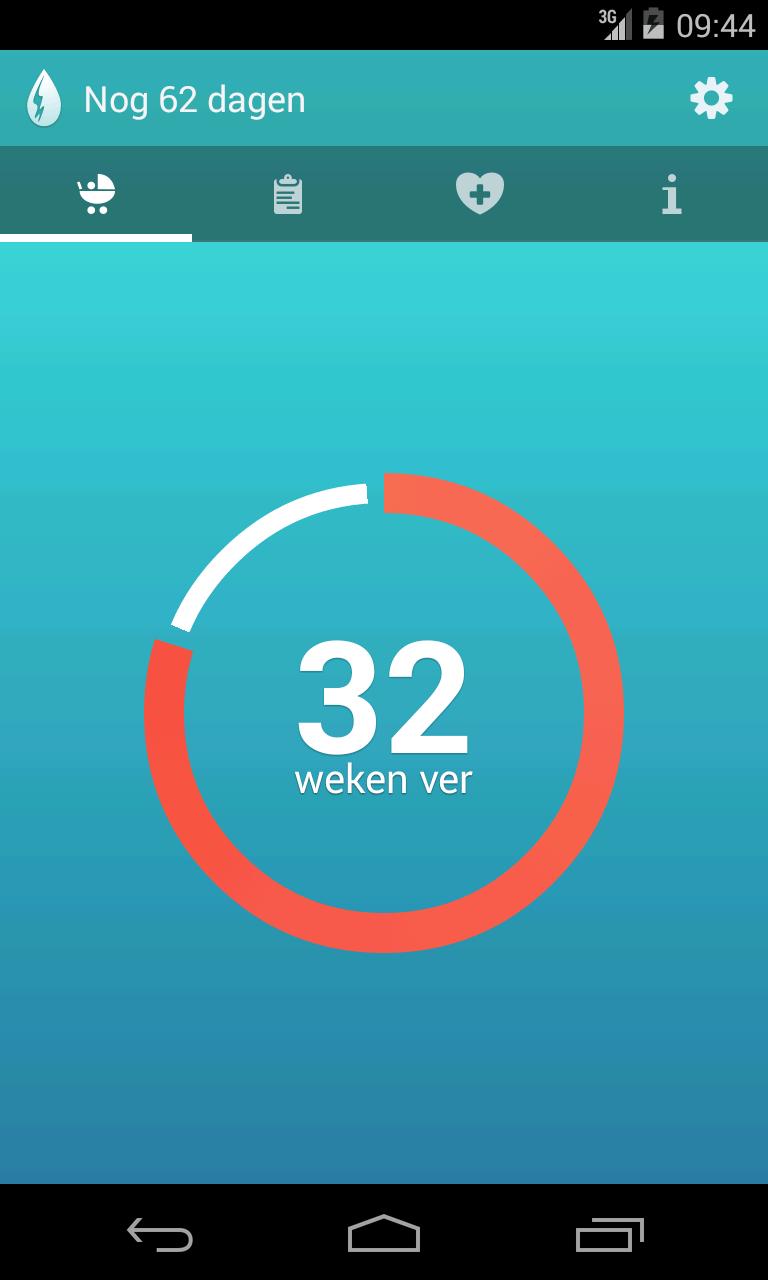The image size is (768, 1280).
Task: Open the info tab
Action: pos(672,194)
